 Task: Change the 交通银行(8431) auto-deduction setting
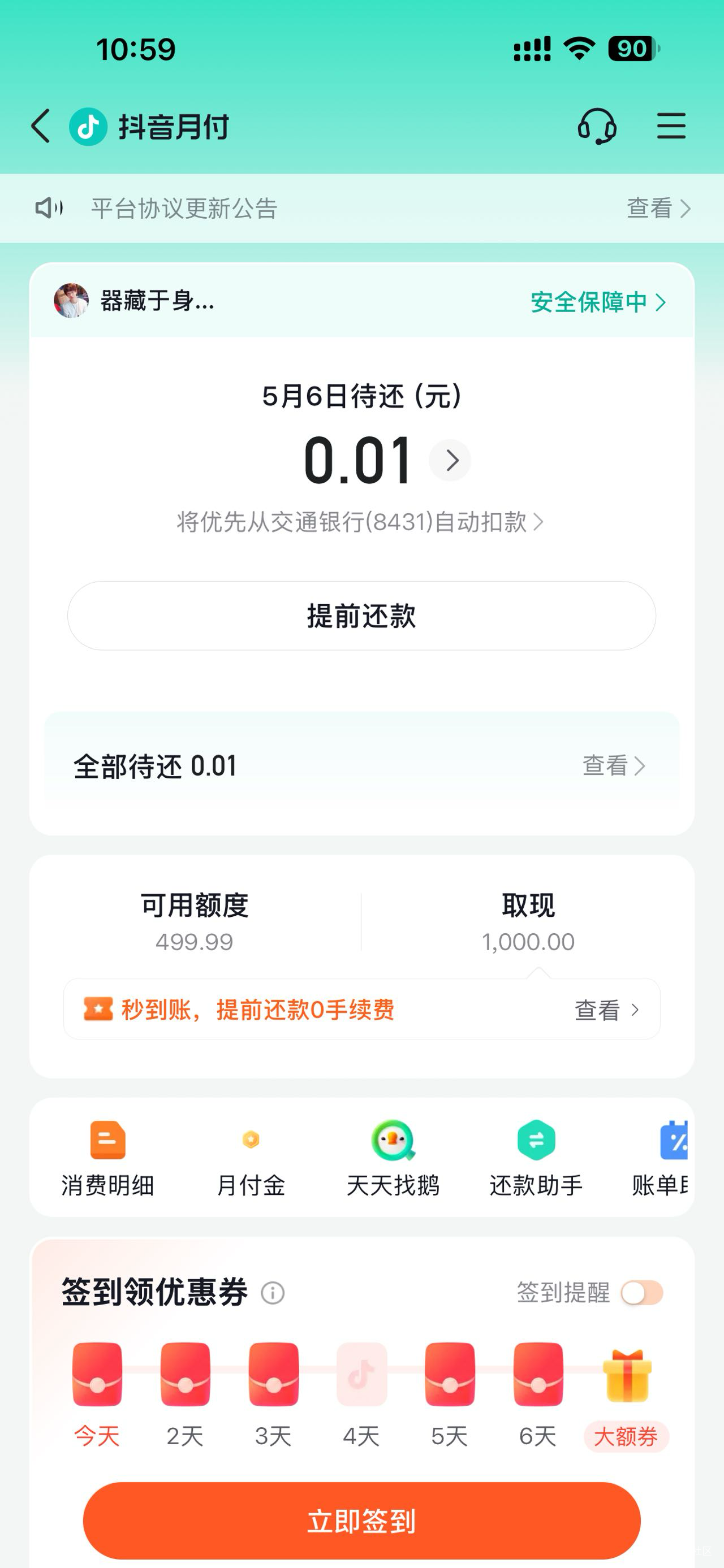coord(360,522)
